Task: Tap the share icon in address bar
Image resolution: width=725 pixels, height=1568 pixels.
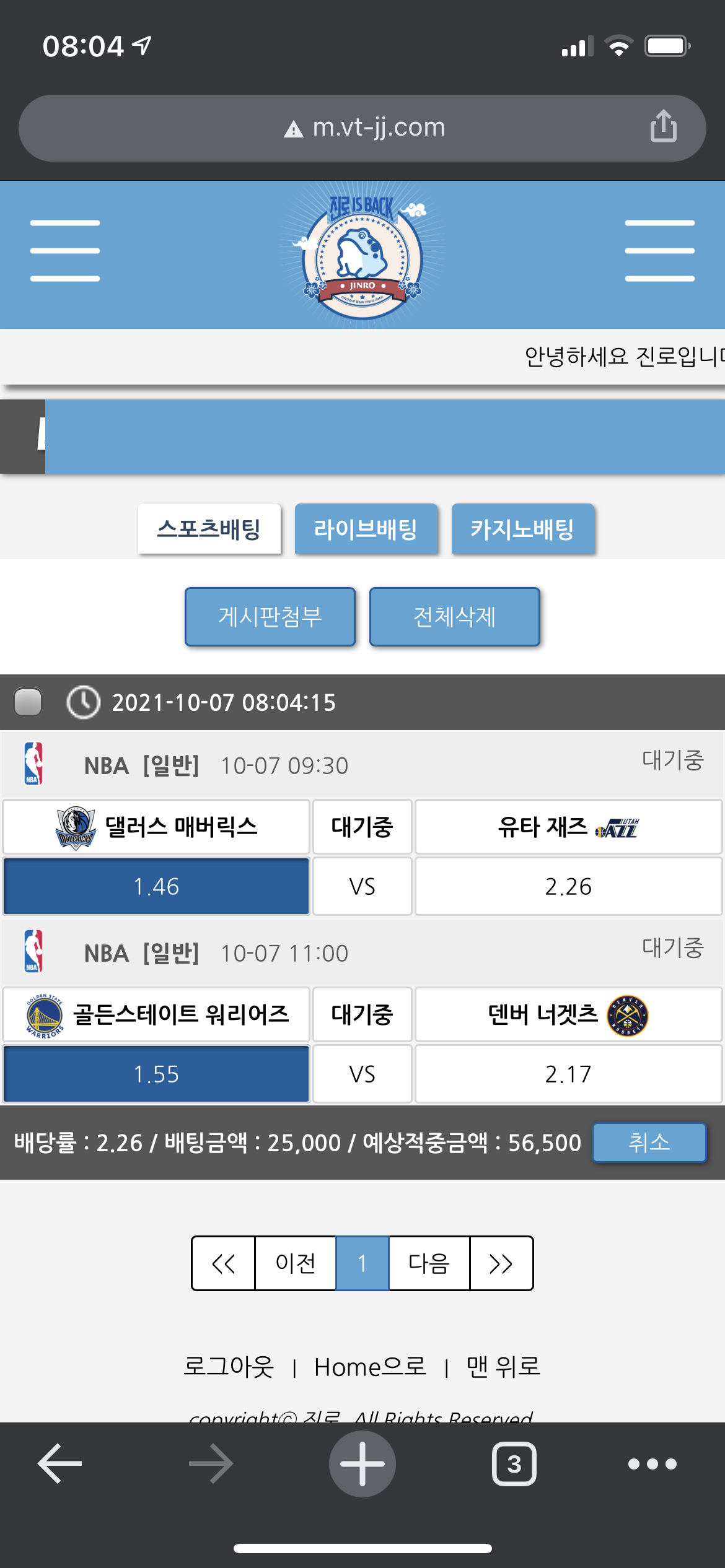Action: point(663,126)
